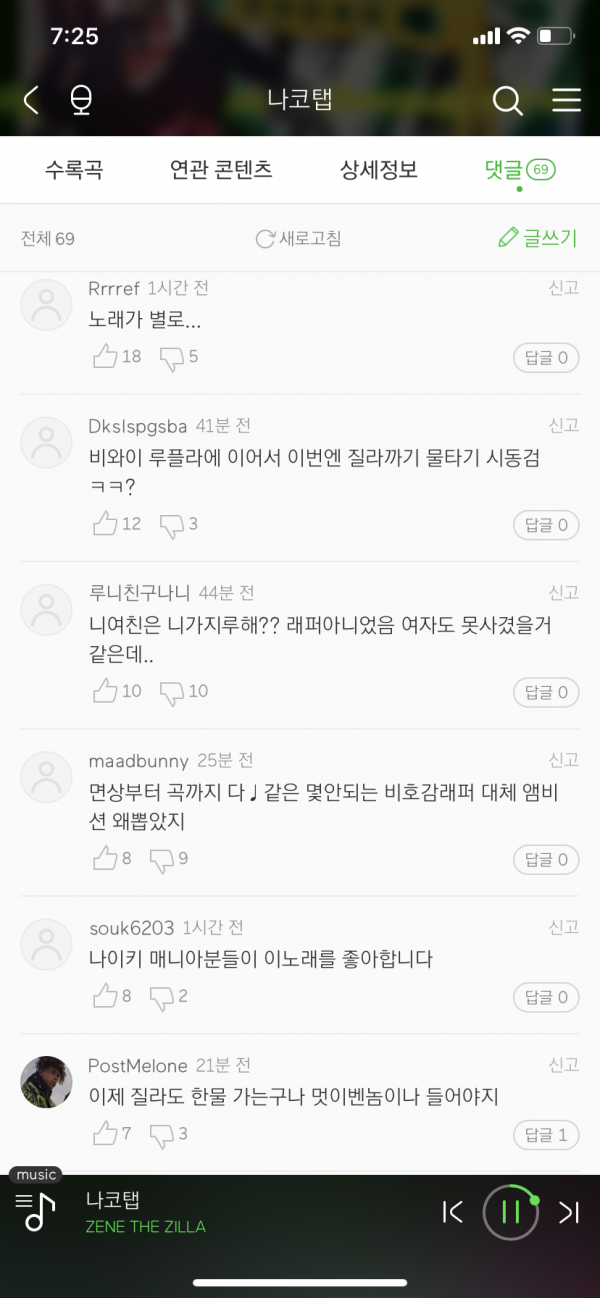Open the 답글 1 replies under PostMelone
Screen dimensions: 600x1298
(546, 1135)
